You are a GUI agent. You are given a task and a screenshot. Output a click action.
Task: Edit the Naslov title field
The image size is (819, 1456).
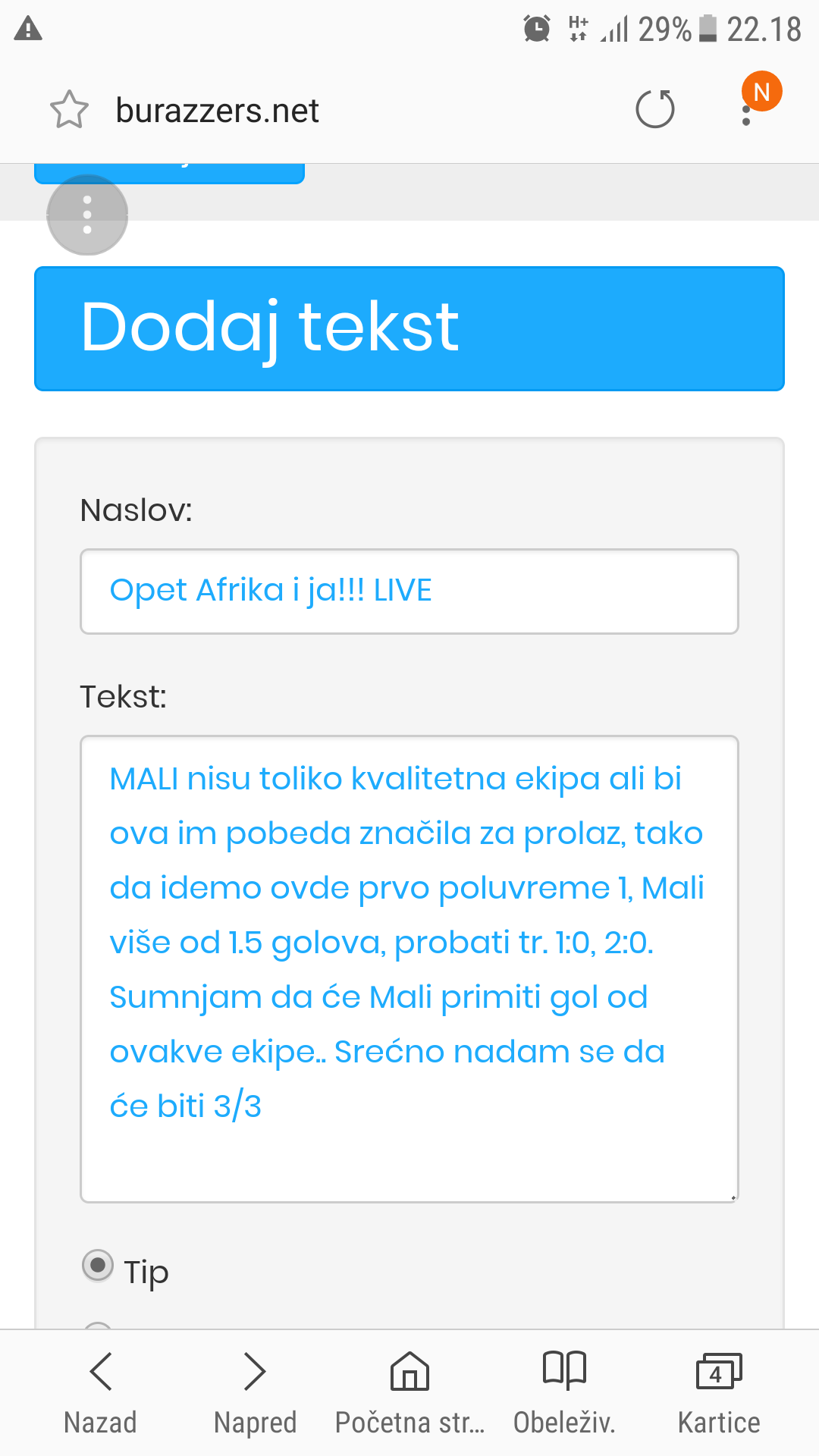409,591
